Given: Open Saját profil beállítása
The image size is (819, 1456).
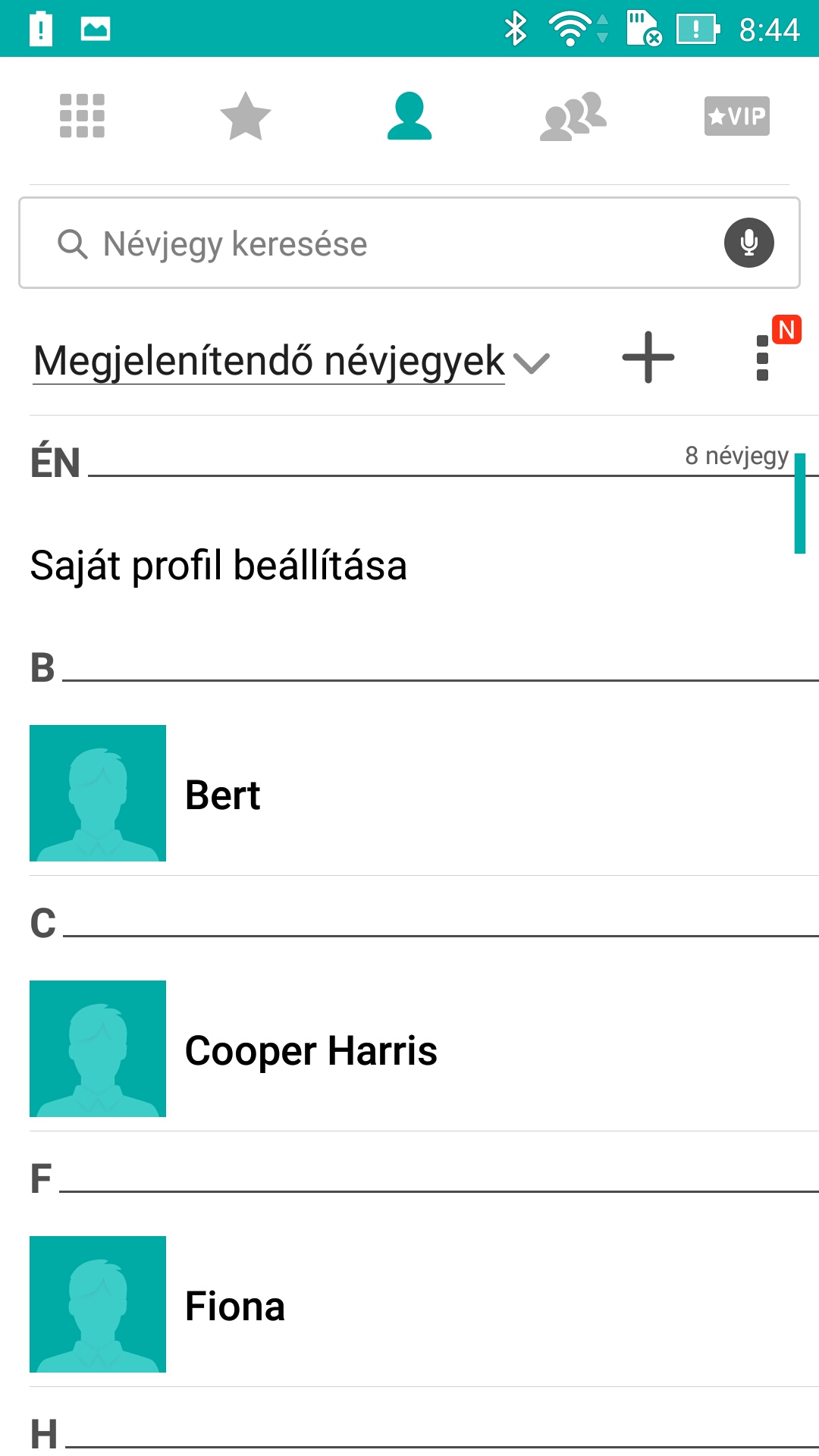Looking at the screenshot, I should click(x=218, y=566).
